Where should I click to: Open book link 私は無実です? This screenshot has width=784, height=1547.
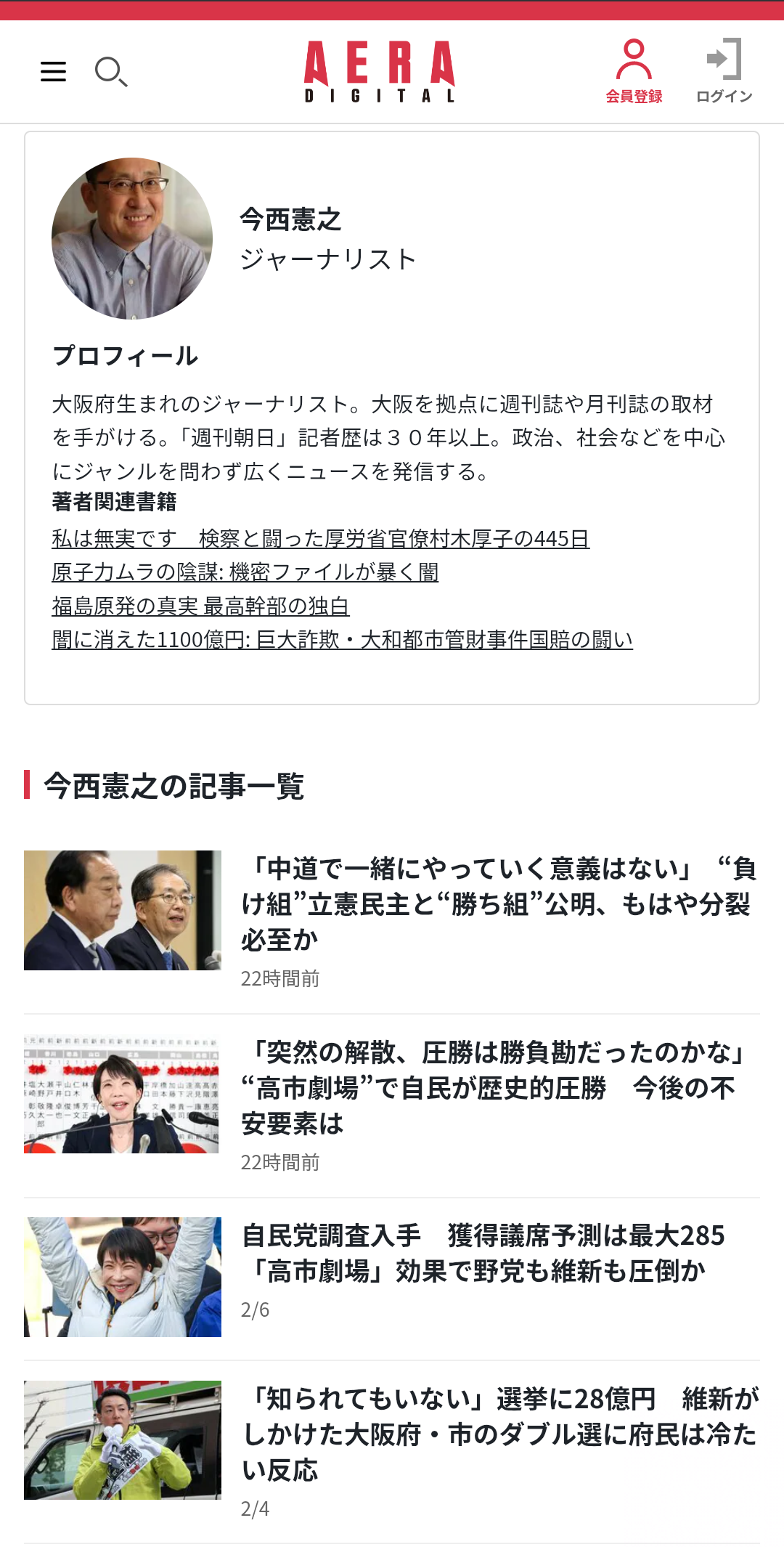[320, 538]
